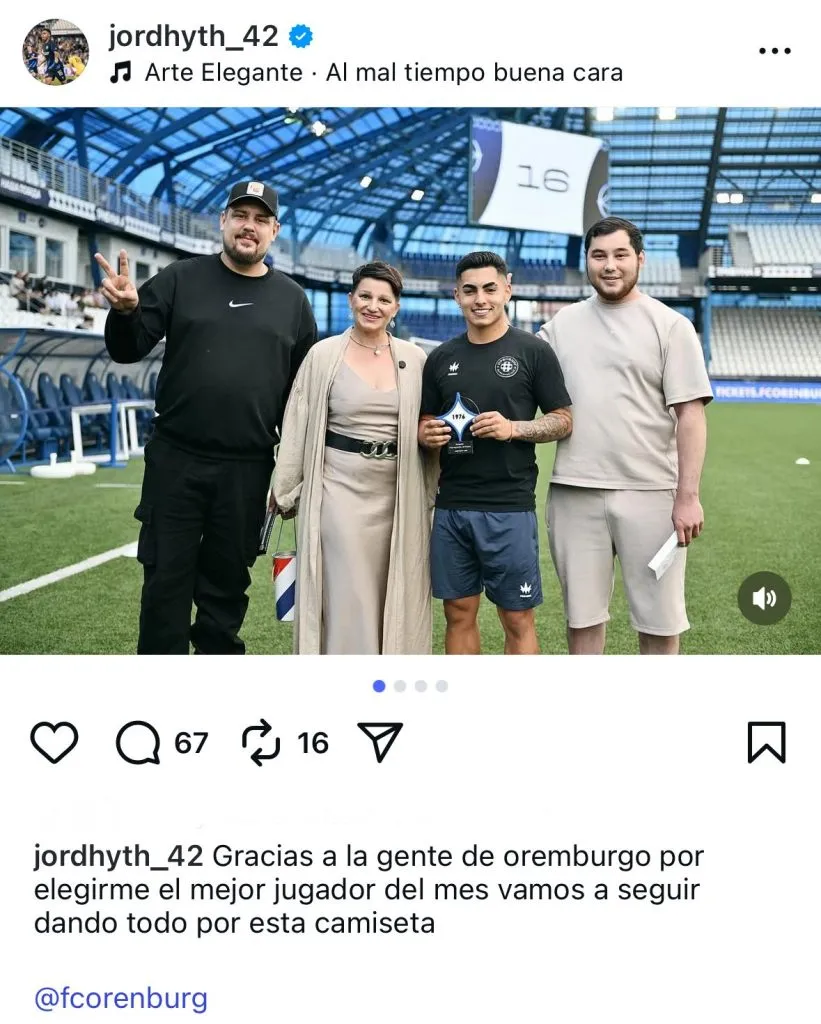Open the @fcorenburg mention link
The image size is (821, 1024).
point(121,997)
